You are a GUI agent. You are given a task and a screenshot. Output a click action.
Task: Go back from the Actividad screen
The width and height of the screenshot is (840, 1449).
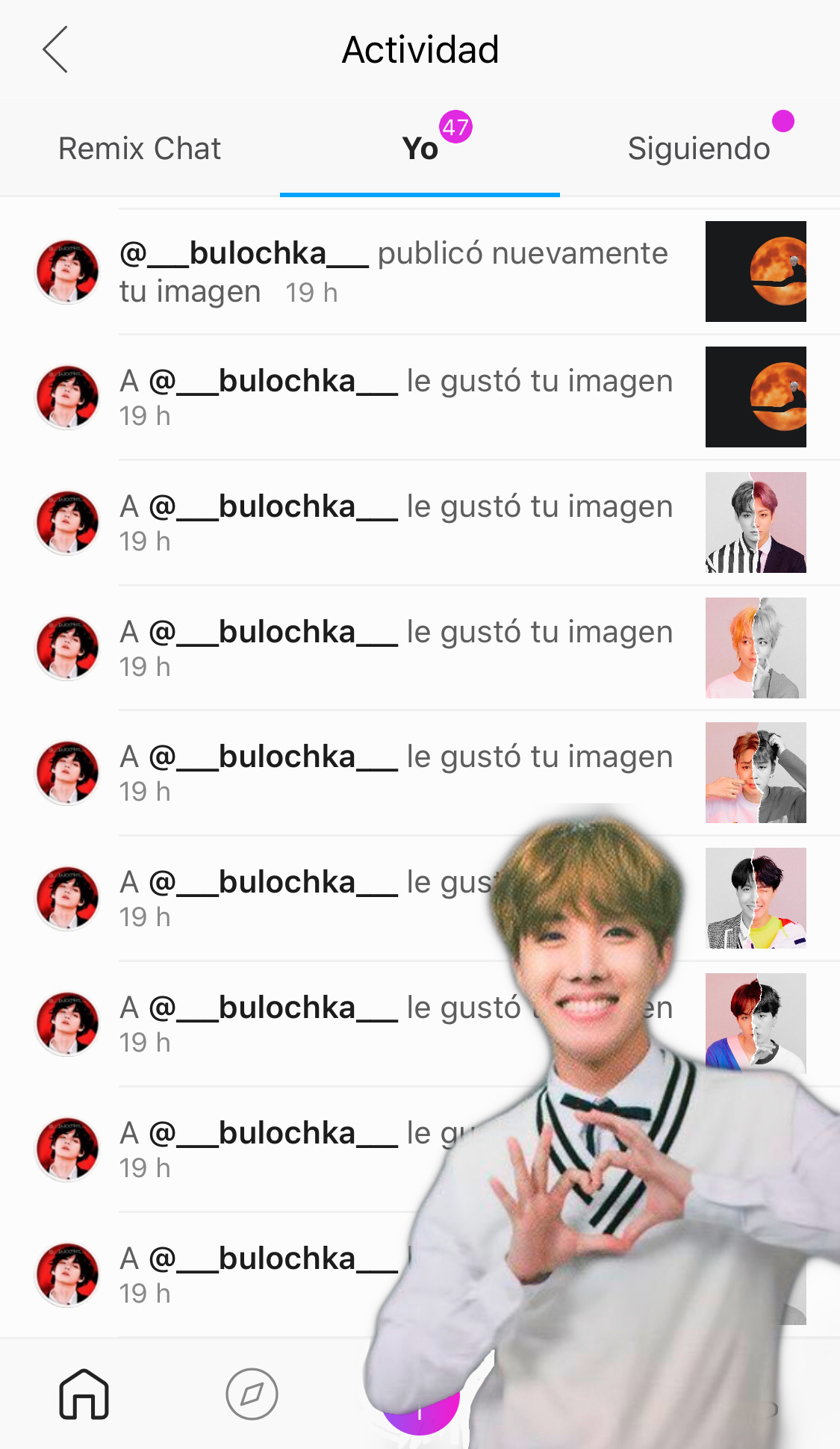[x=55, y=49]
